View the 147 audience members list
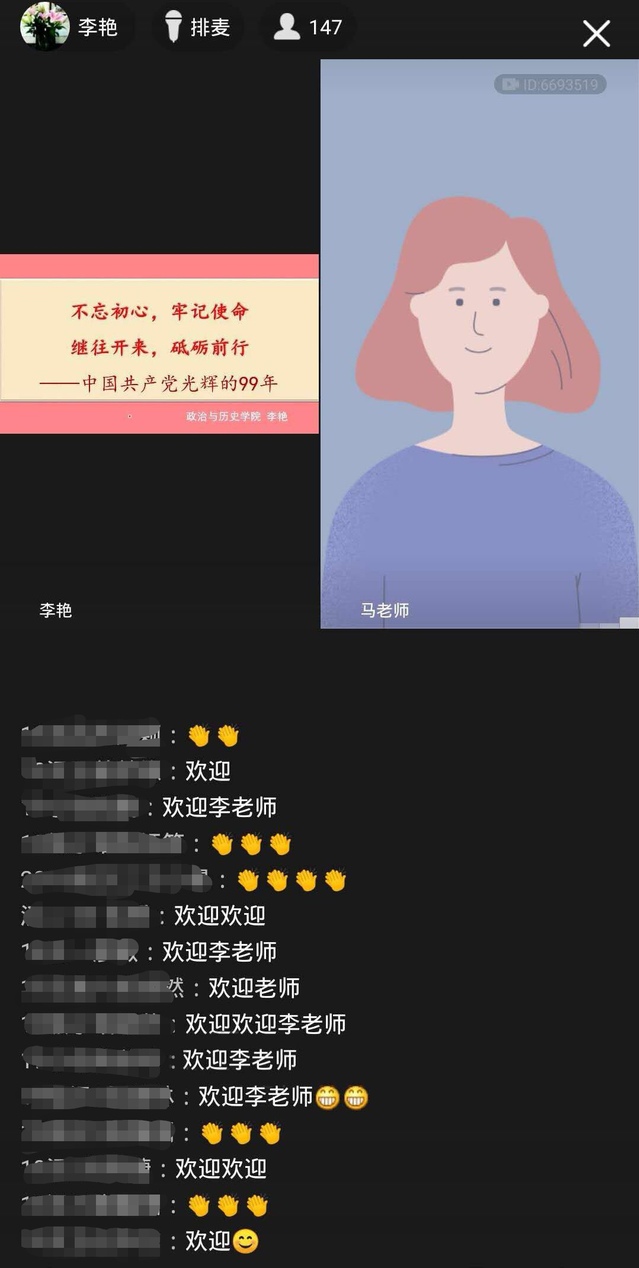Screen dimensions: 639x1268 point(308,27)
